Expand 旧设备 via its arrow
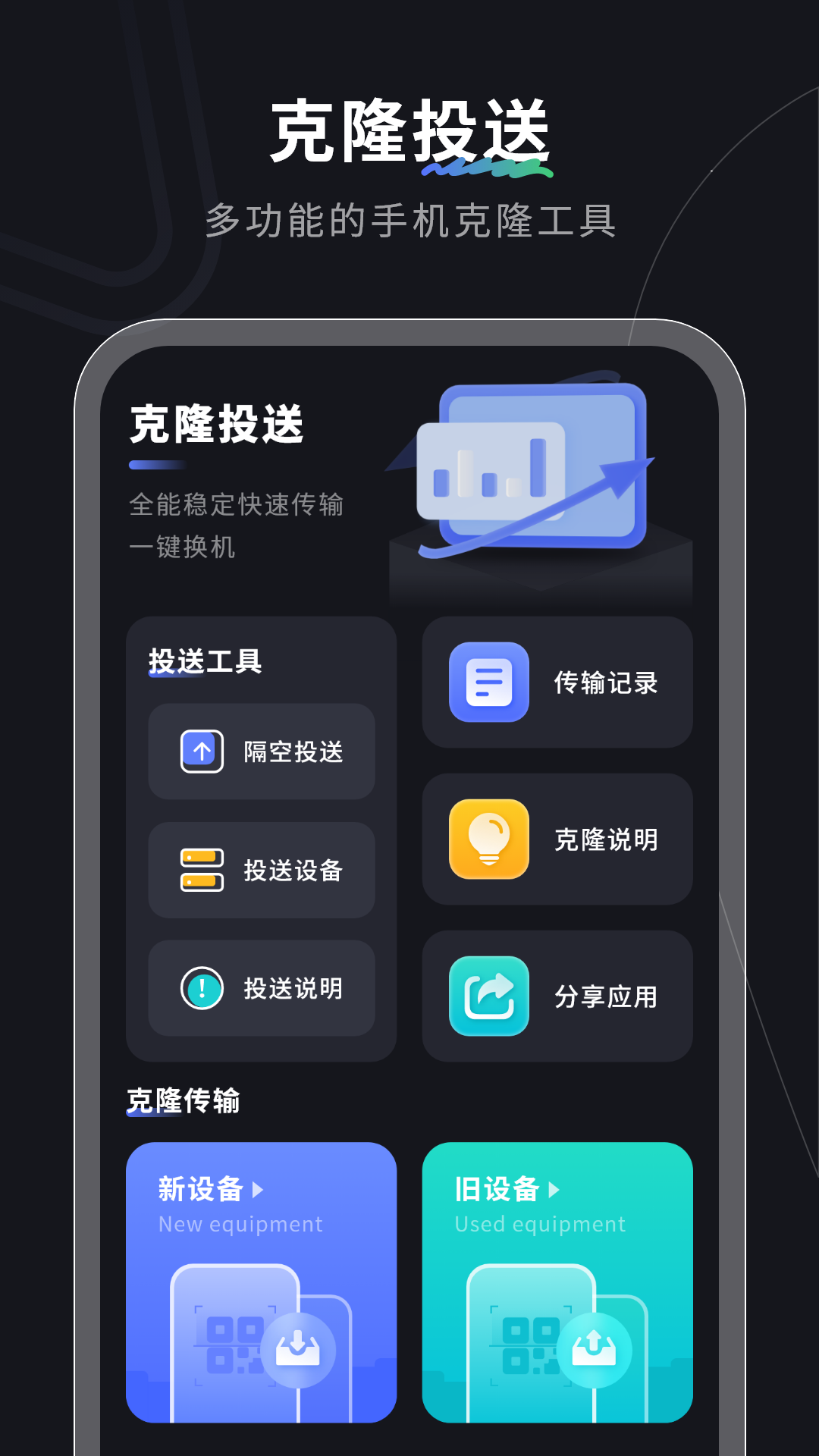 554,1191
